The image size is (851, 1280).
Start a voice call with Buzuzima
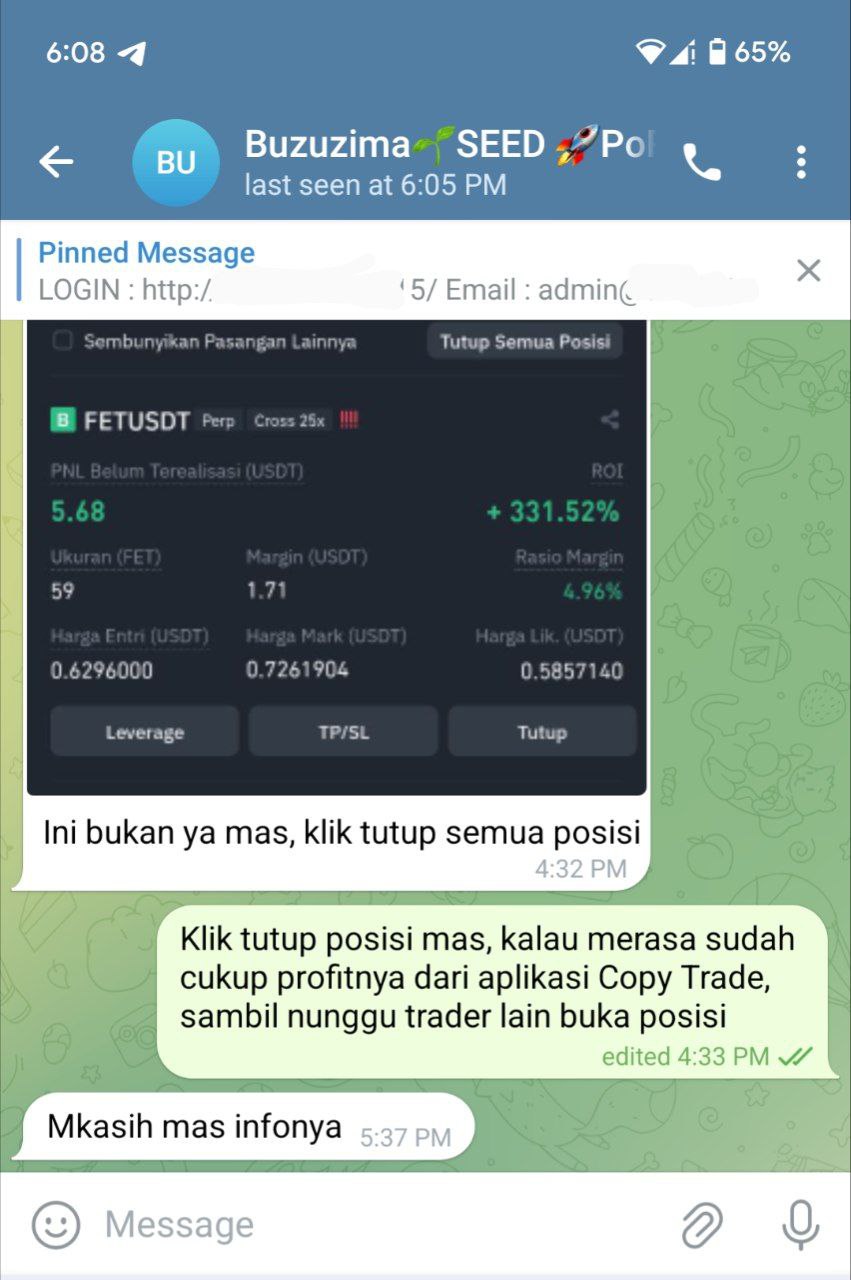point(701,162)
